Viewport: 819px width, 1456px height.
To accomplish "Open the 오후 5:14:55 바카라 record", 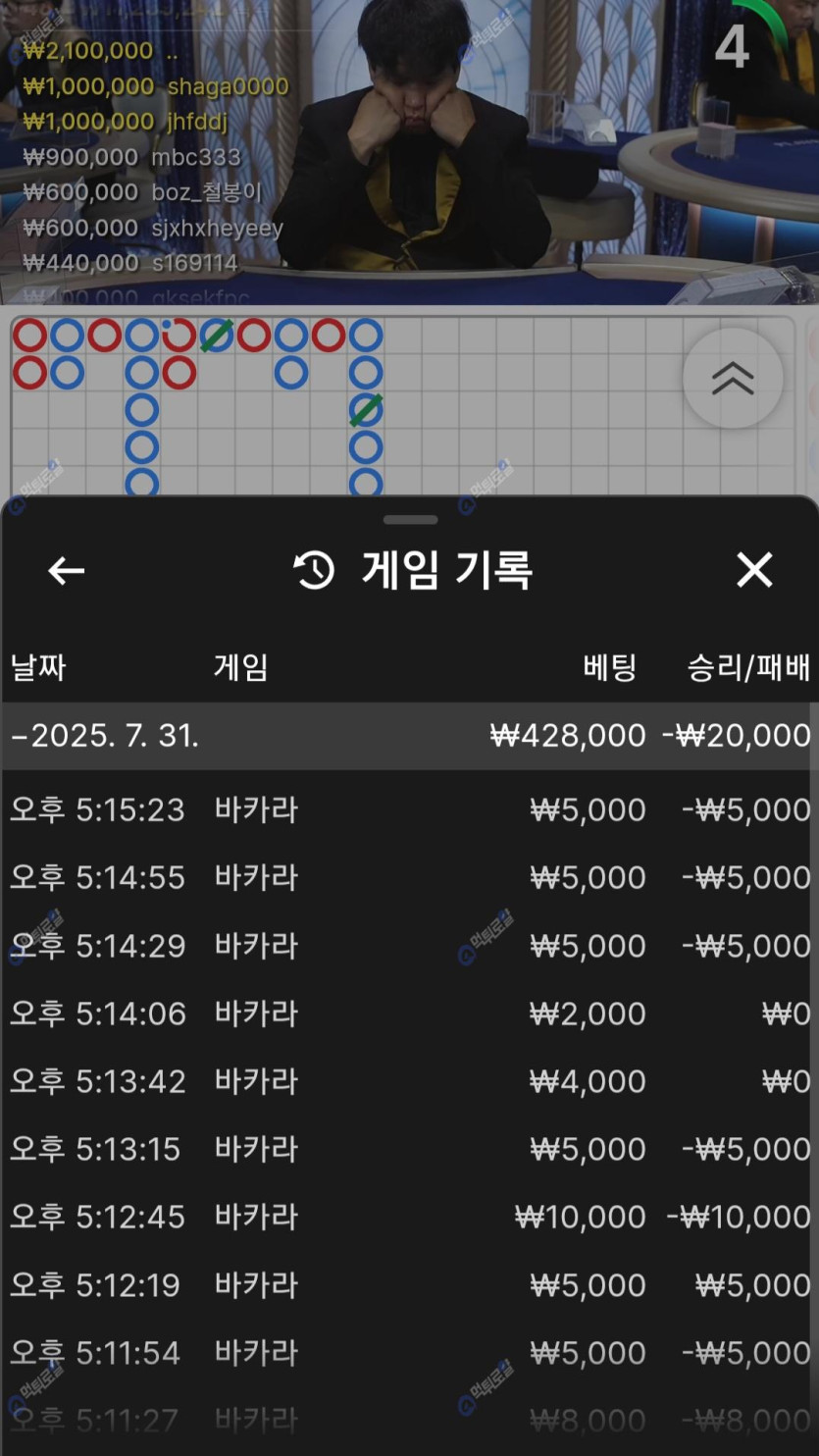I will 409,878.
